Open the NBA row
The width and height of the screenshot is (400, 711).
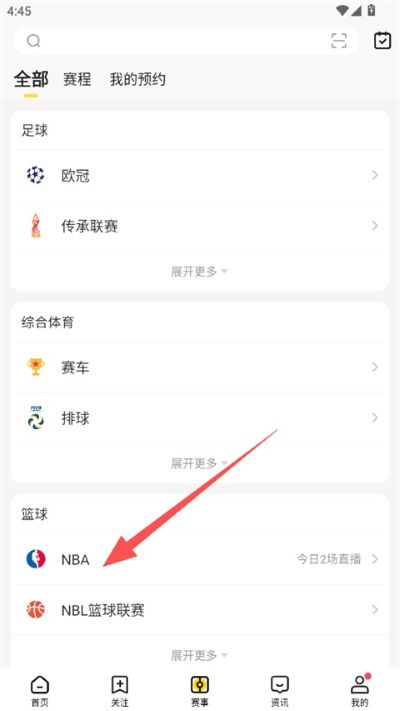(x=200, y=559)
